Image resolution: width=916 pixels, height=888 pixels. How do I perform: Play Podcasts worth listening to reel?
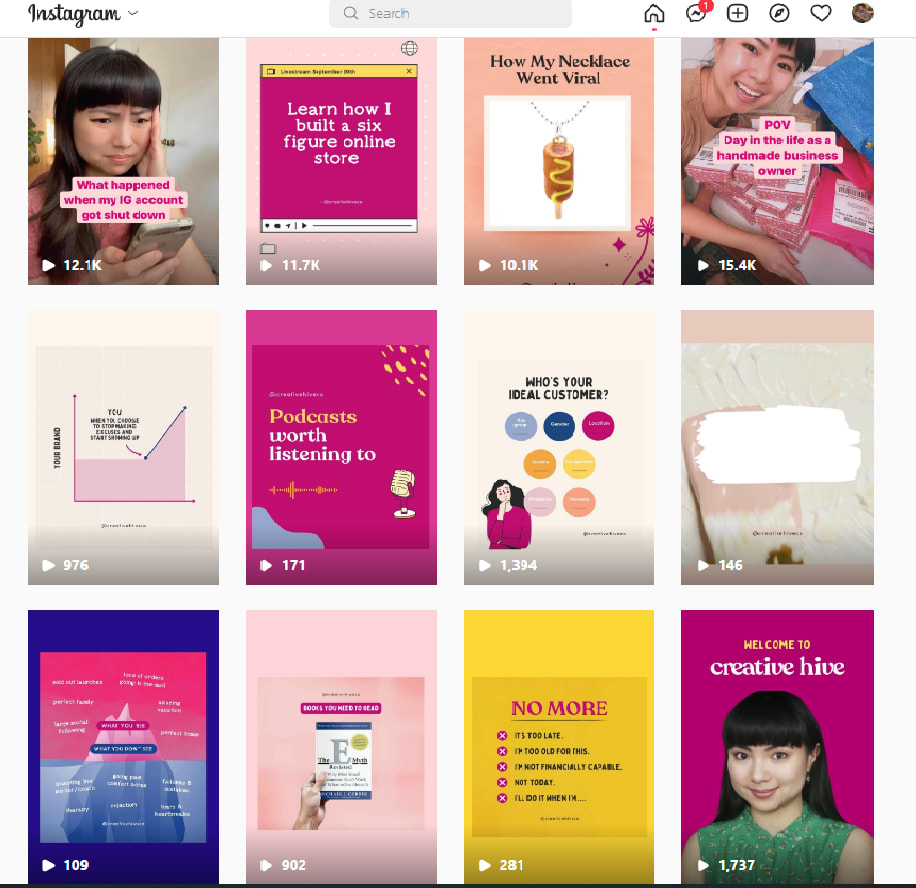[341, 447]
